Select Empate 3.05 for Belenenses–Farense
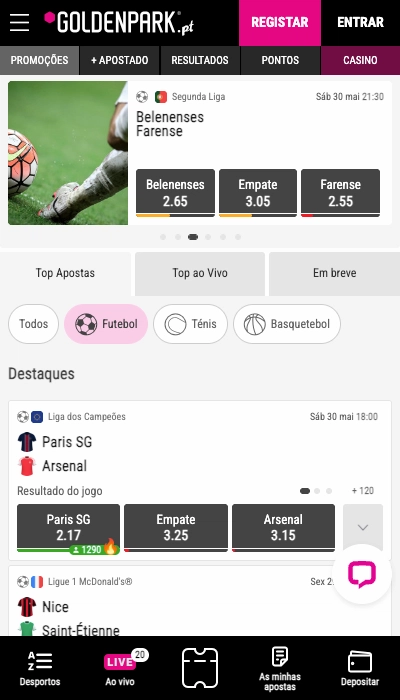Image resolution: width=400 pixels, height=700 pixels. coord(258,193)
